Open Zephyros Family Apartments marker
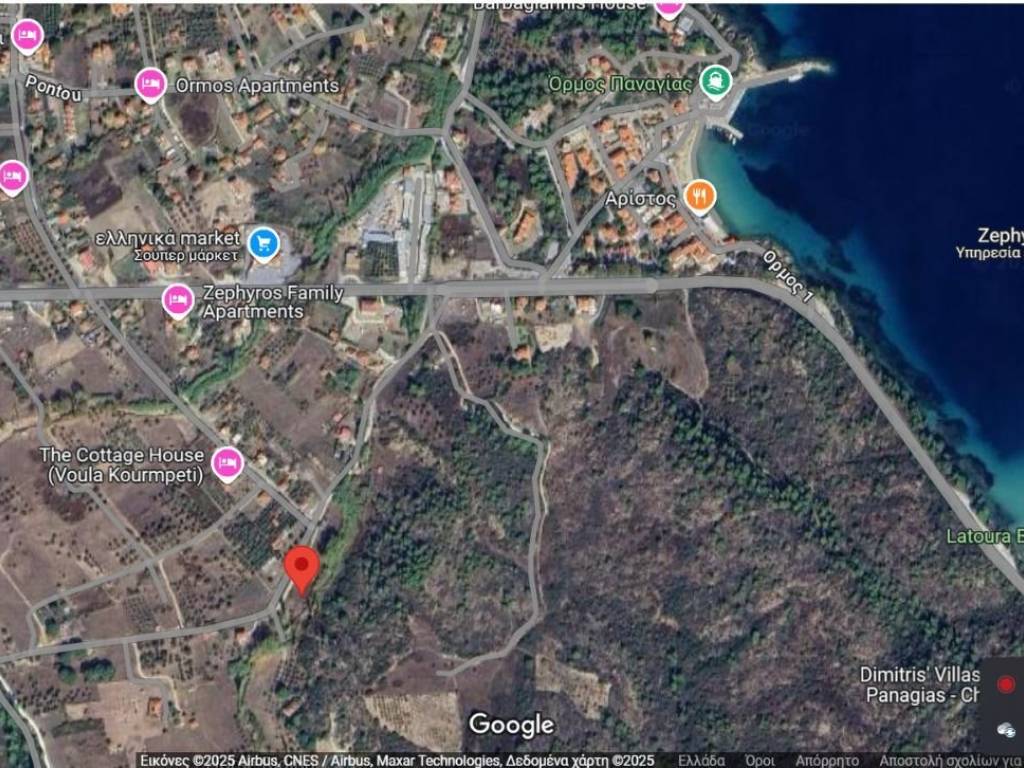 (178, 299)
